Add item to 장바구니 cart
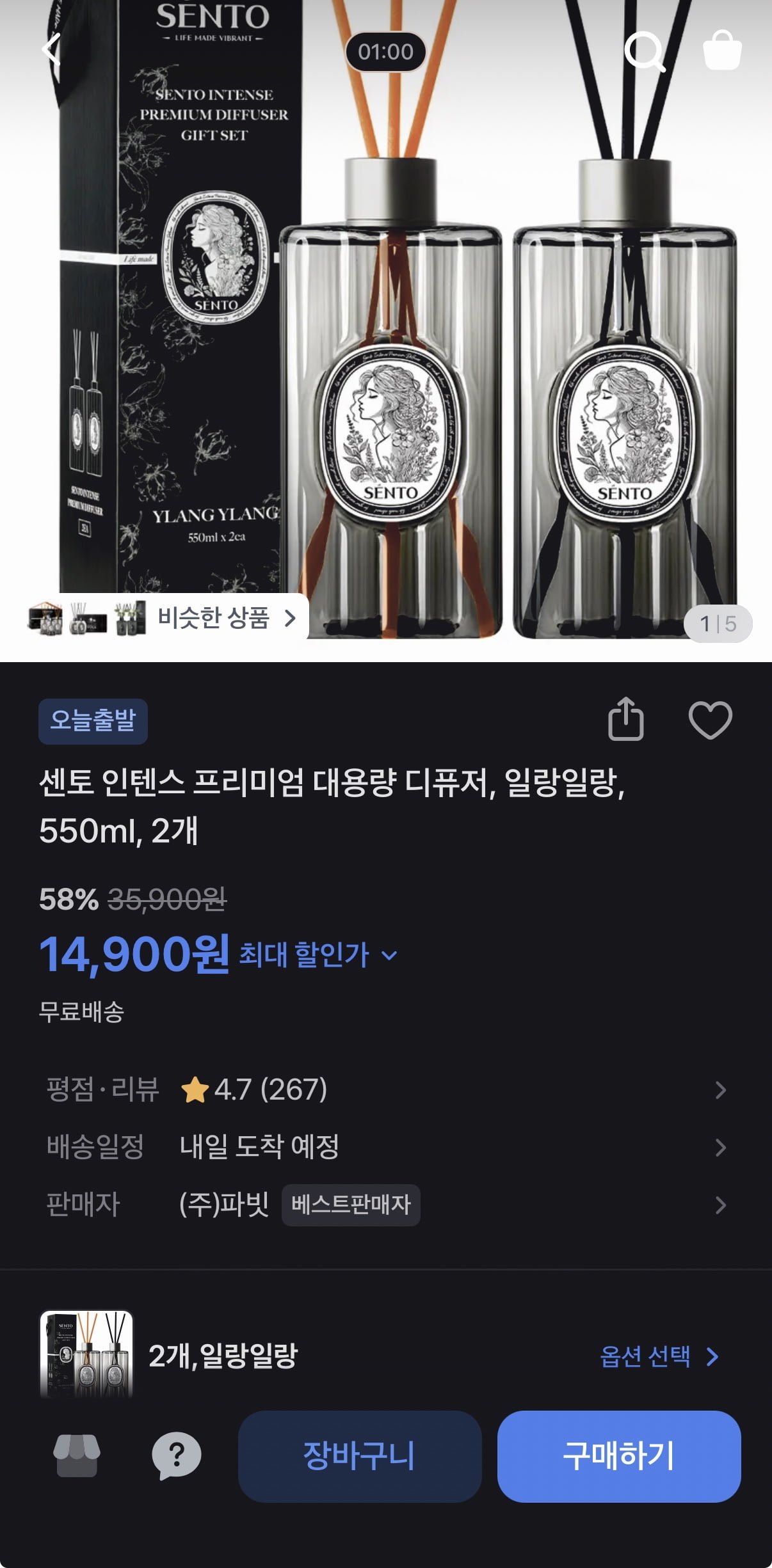Image resolution: width=772 pixels, height=1568 pixels. pyautogui.click(x=360, y=1456)
